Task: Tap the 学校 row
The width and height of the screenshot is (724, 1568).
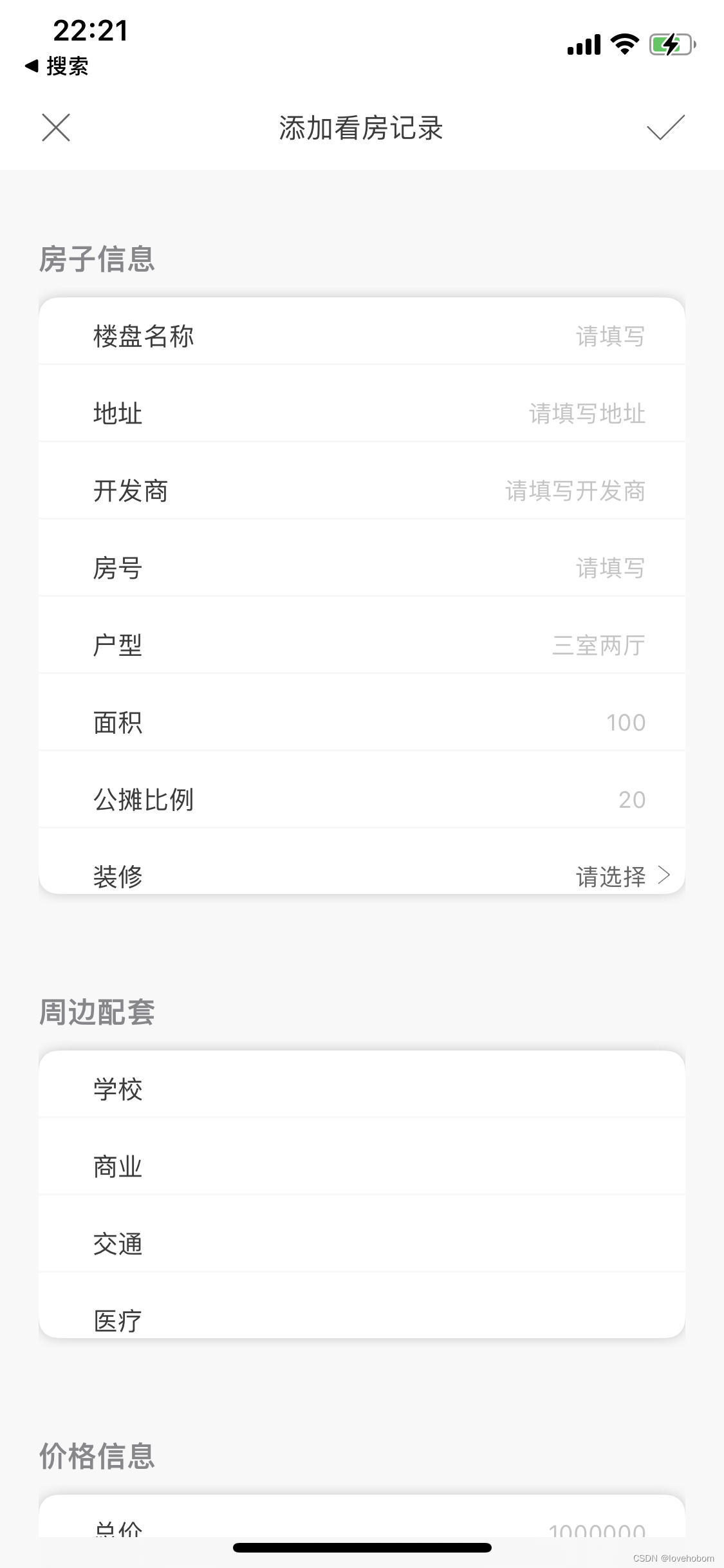Action: point(362,1089)
